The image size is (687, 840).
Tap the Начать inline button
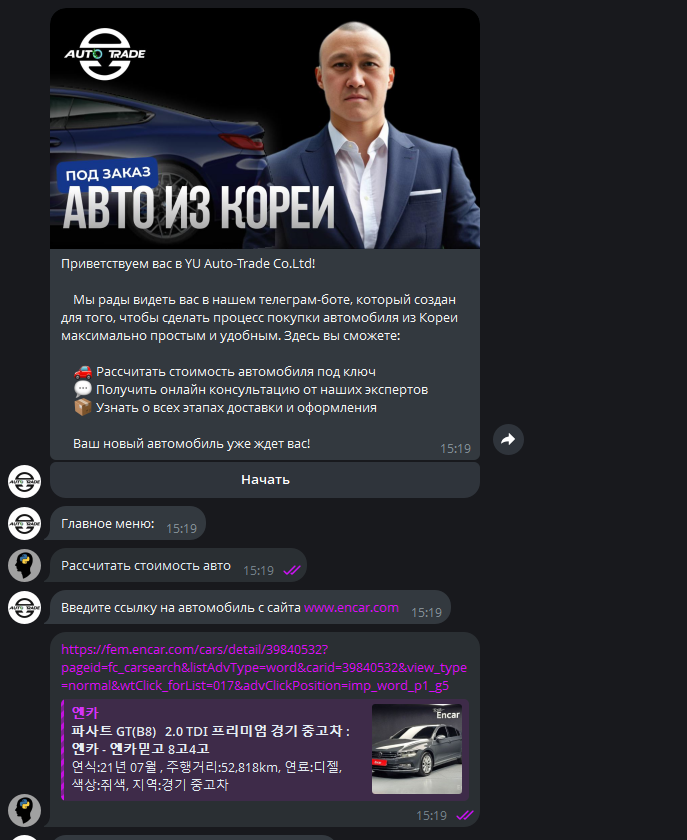coord(265,480)
